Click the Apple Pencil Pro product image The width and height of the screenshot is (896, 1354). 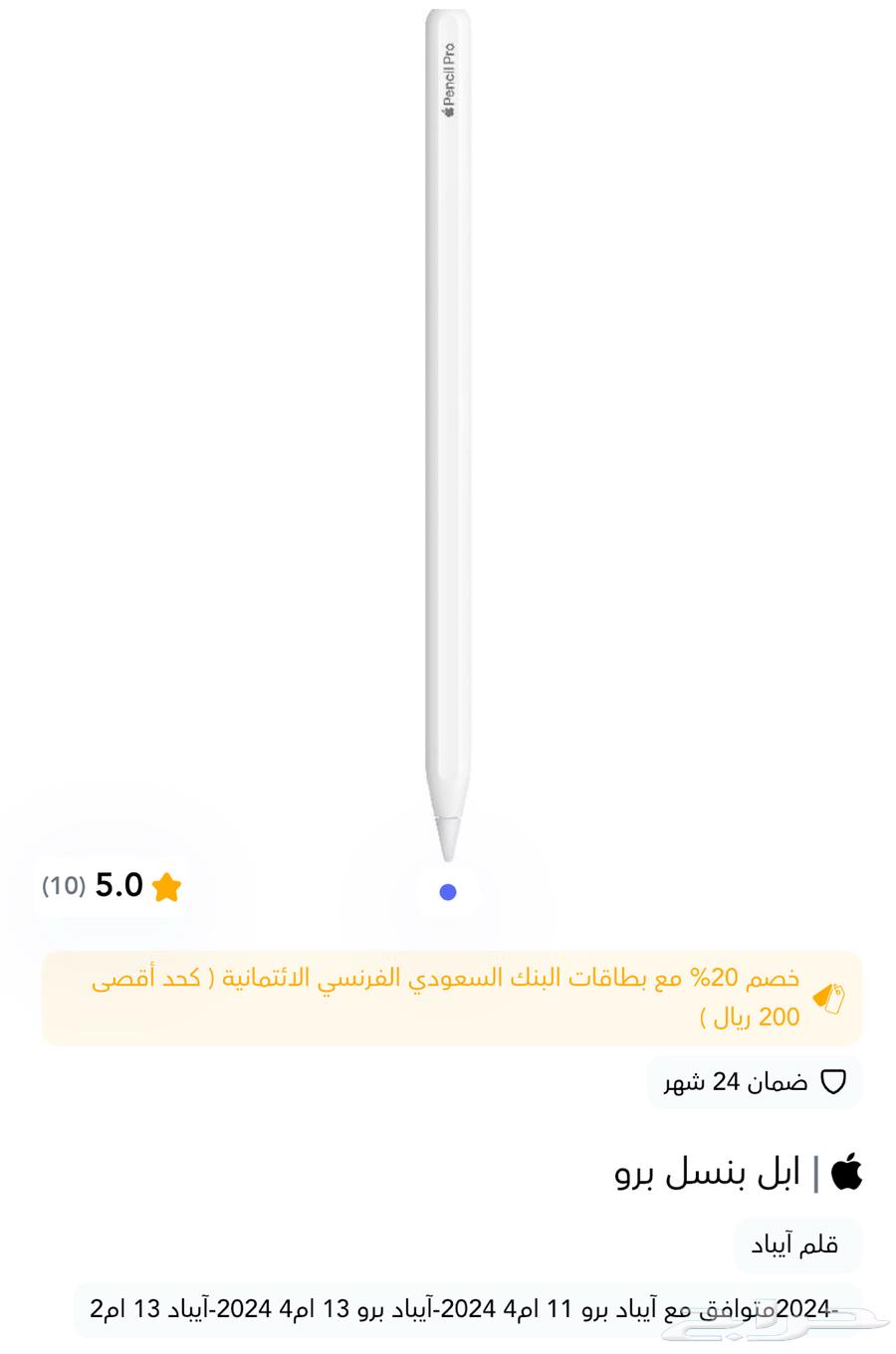tap(448, 428)
